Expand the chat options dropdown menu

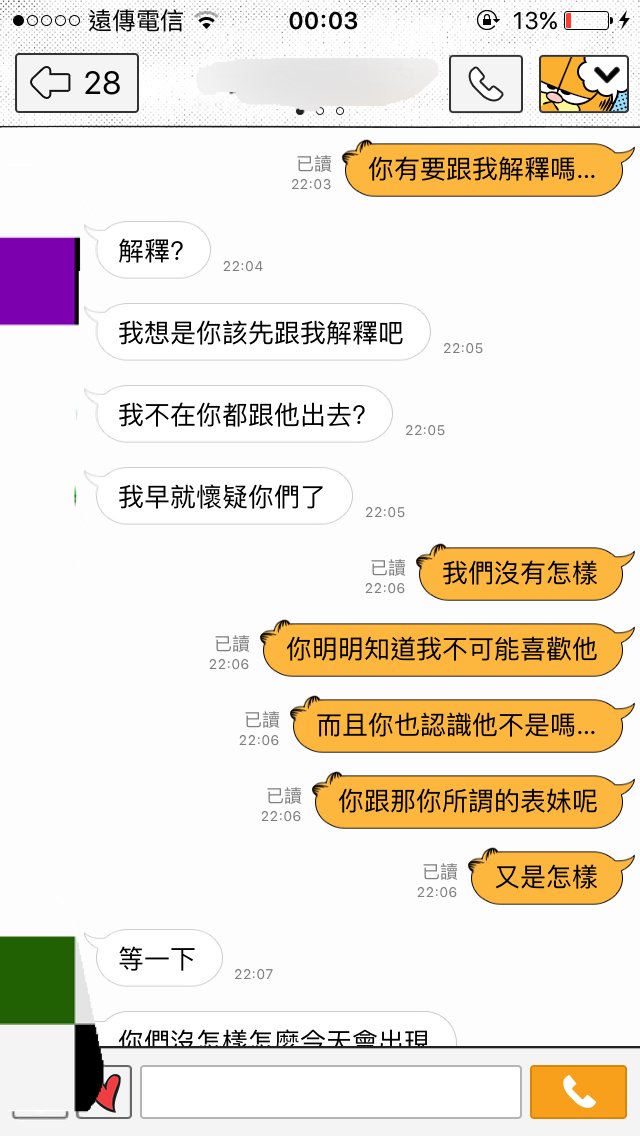click(603, 75)
